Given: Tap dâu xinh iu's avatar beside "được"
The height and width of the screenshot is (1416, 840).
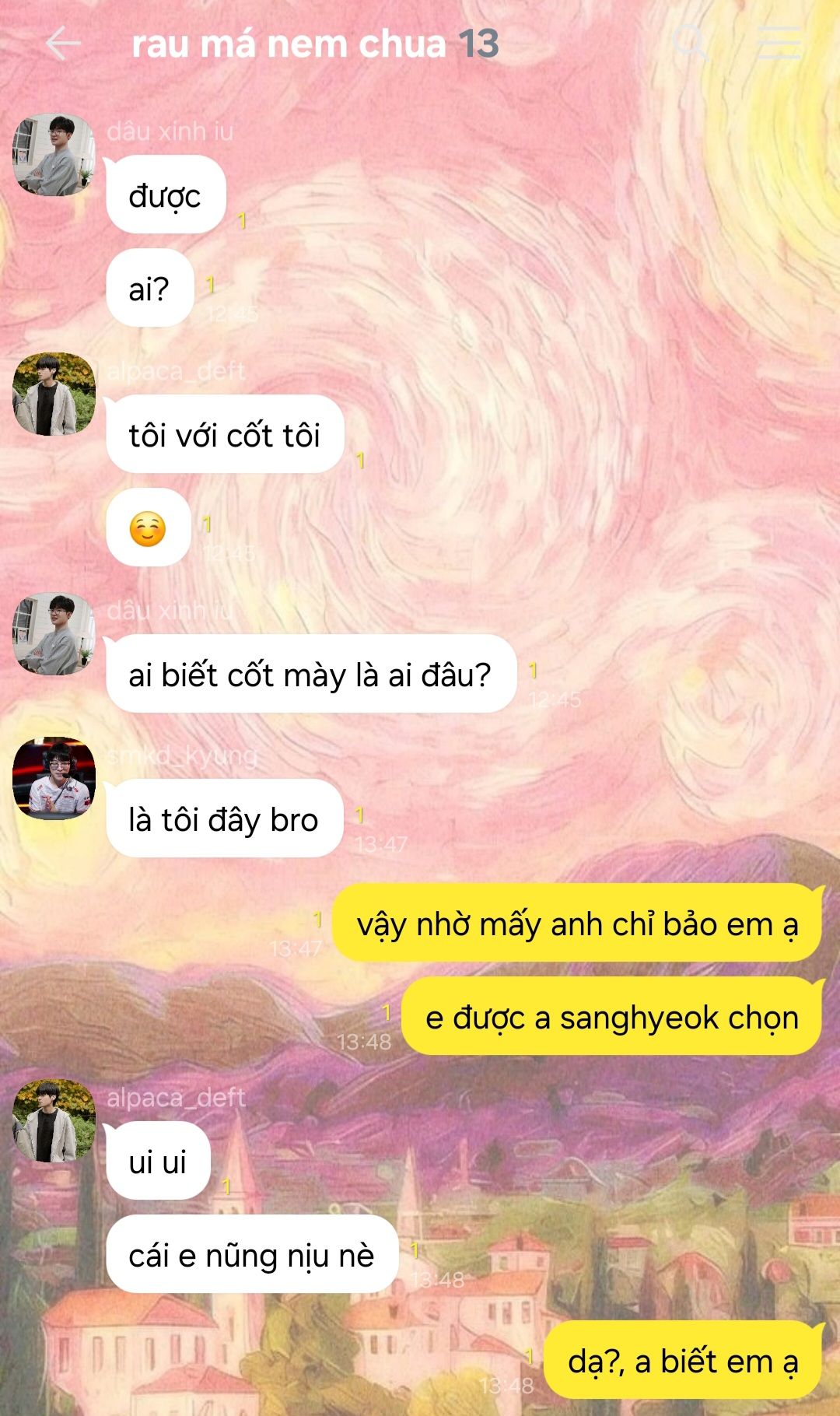Looking at the screenshot, I should click(54, 155).
